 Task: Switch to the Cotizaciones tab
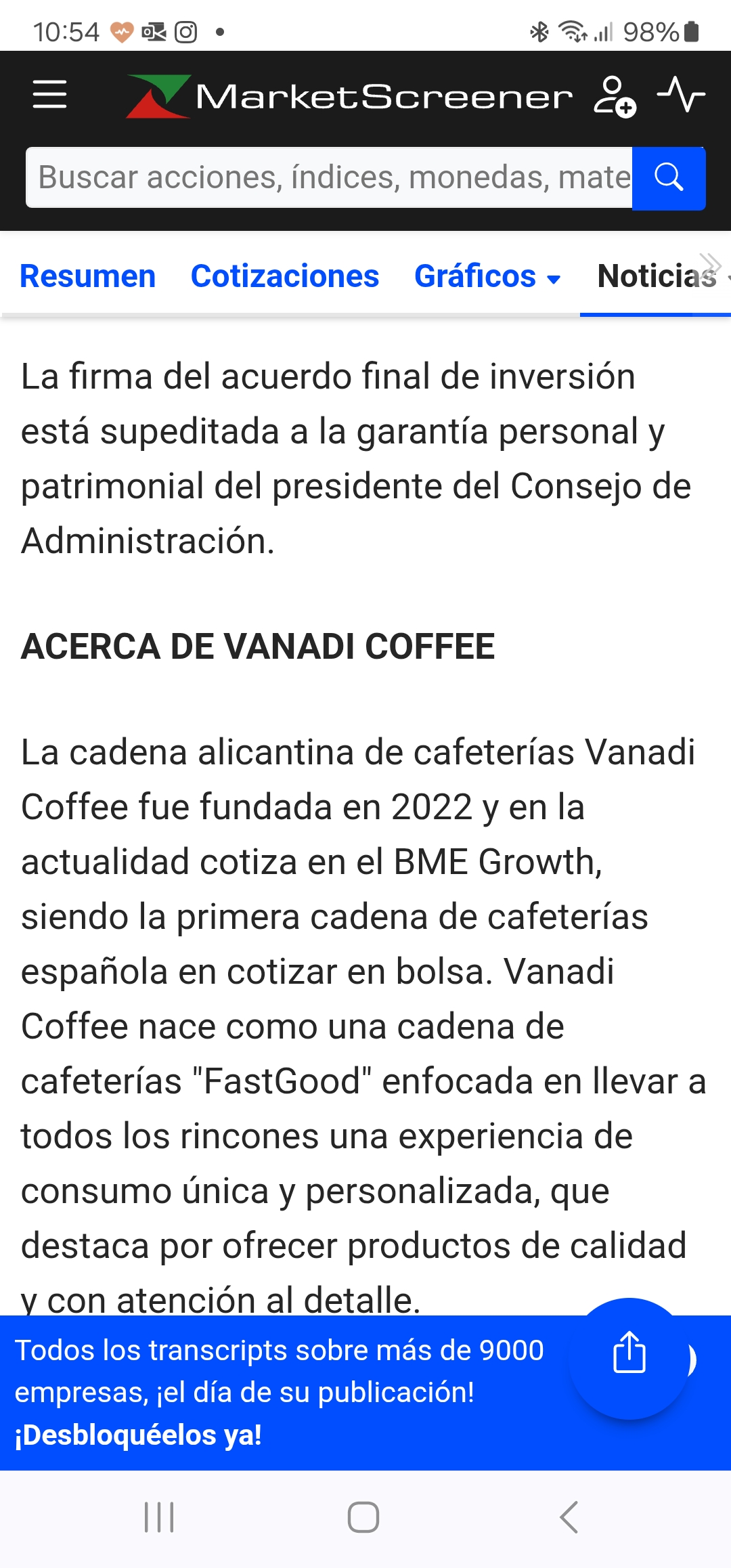[x=285, y=276]
